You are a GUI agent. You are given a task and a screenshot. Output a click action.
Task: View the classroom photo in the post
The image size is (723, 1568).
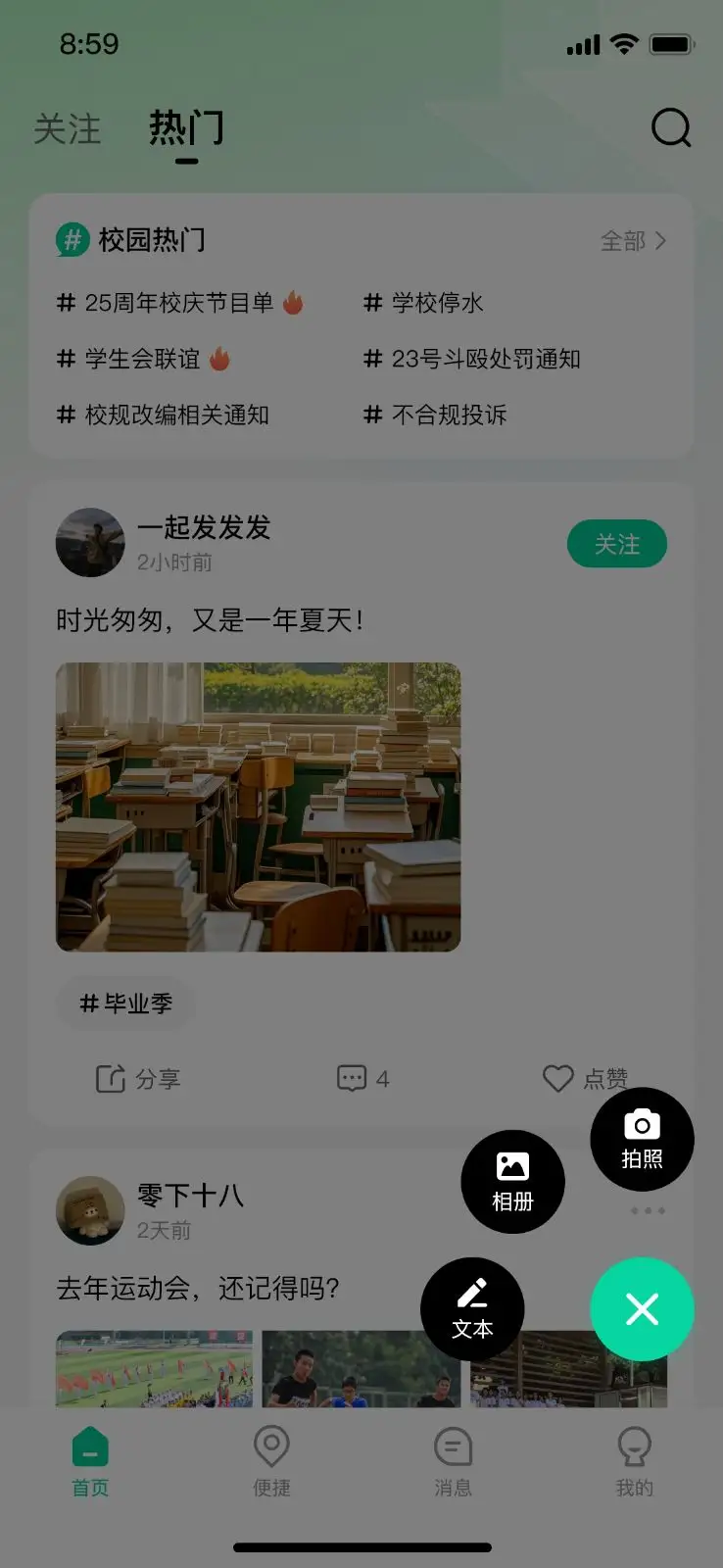(x=258, y=808)
